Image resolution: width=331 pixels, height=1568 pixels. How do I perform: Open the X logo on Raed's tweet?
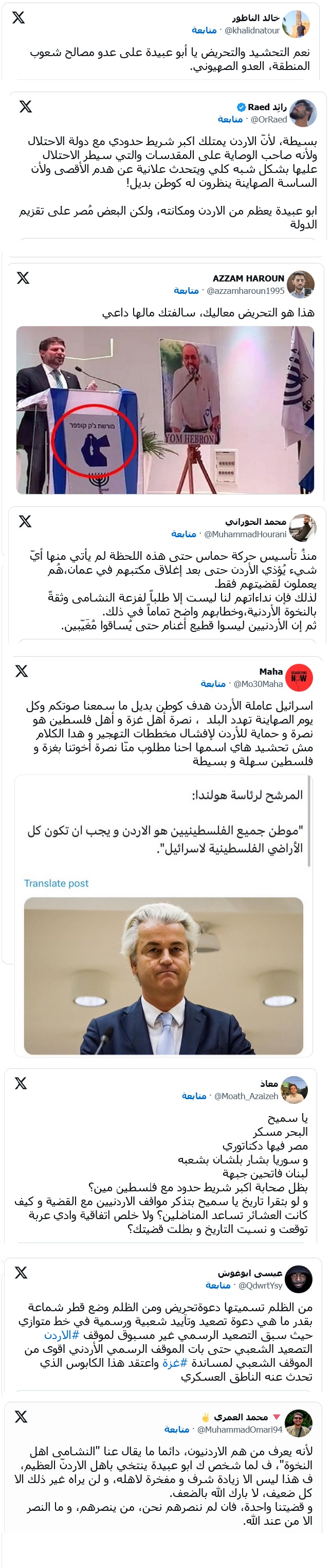click(26, 107)
